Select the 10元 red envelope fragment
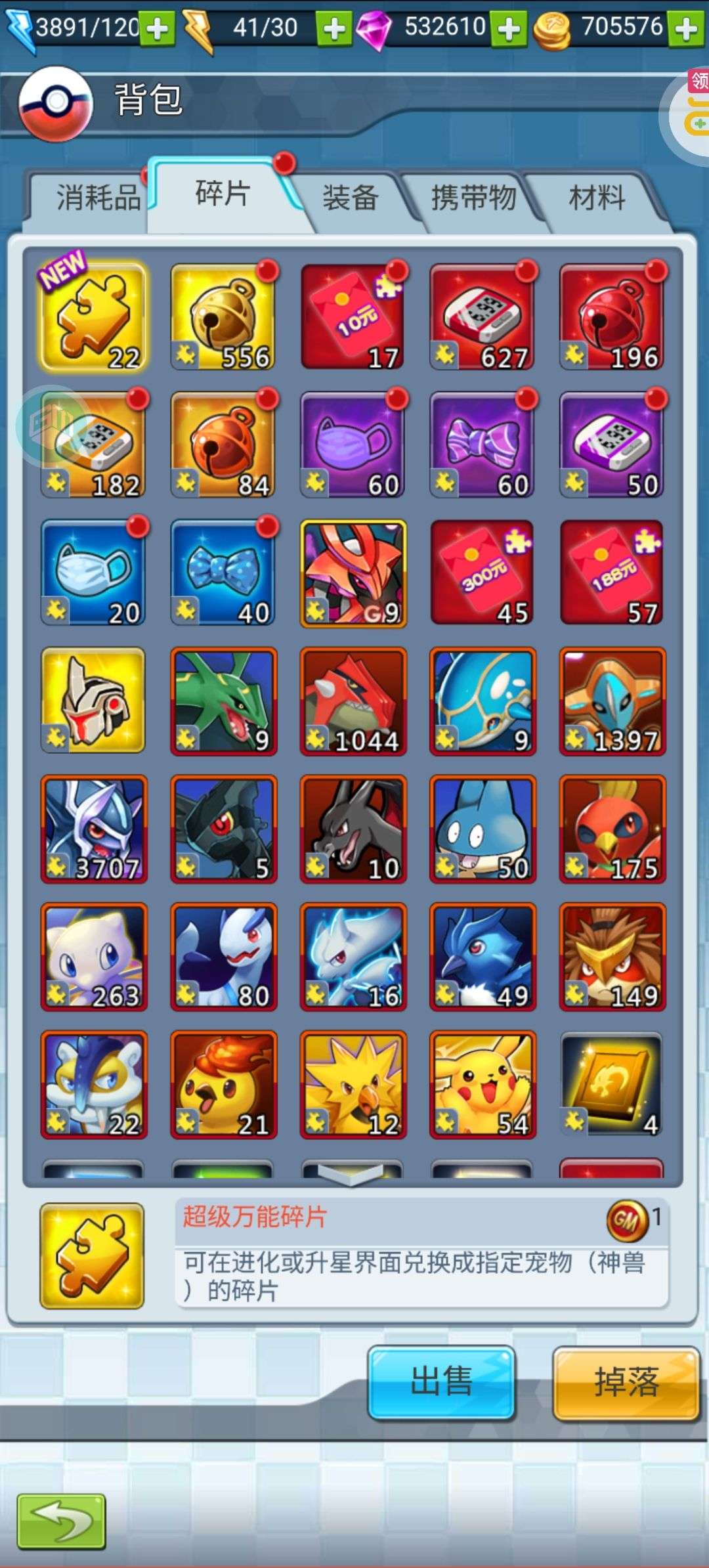This screenshot has width=709, height=1568. (x=353, y=316)
